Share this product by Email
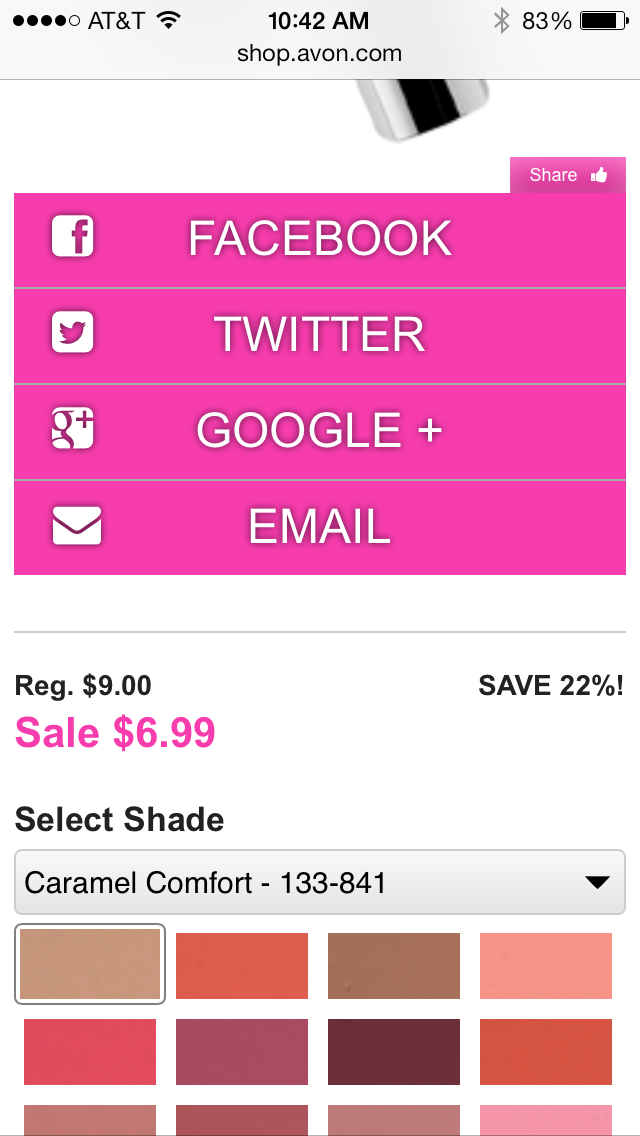This screenshot has height=1136, width=640. coord(320,527)
